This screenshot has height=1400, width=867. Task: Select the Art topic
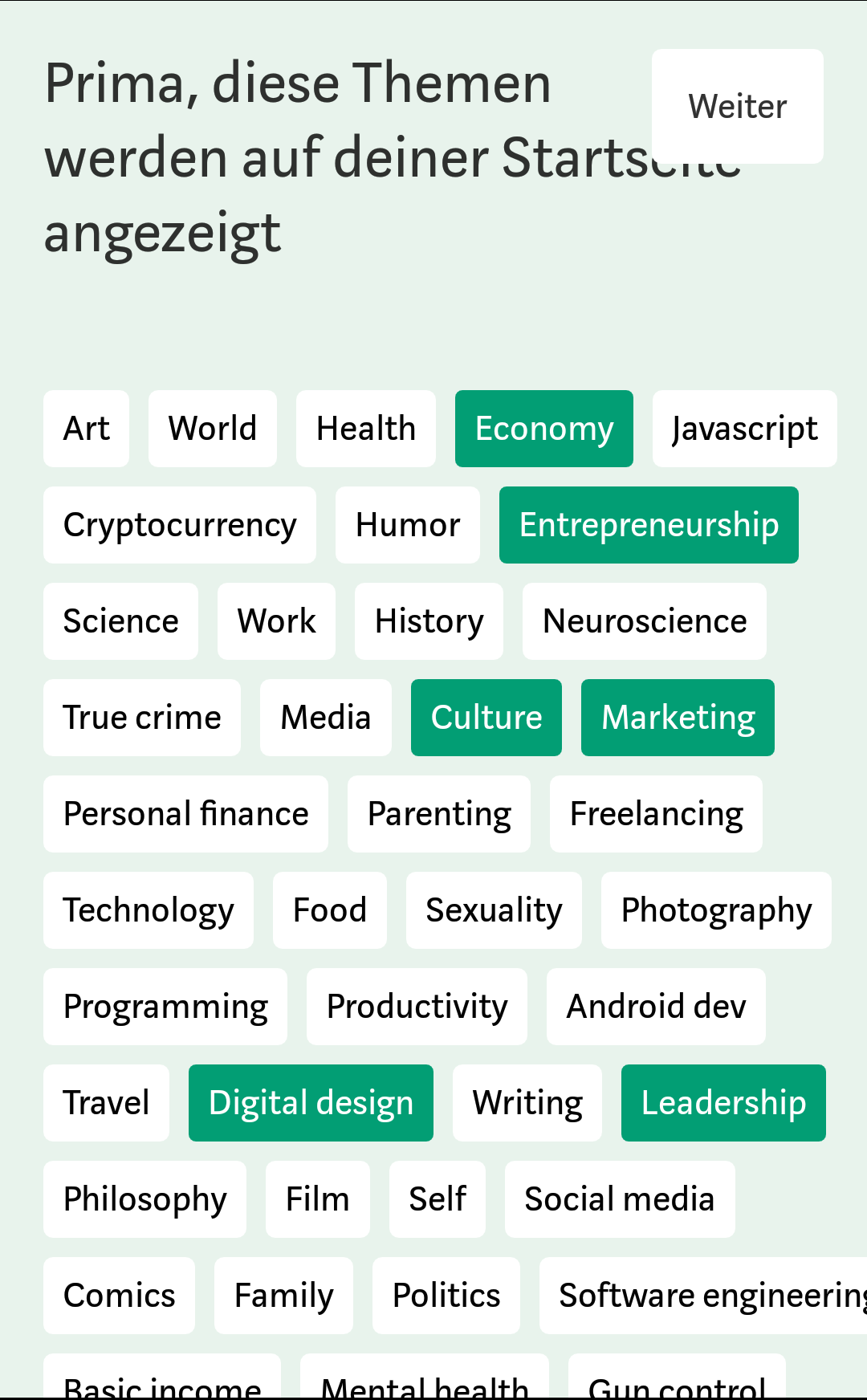point(86,428)
